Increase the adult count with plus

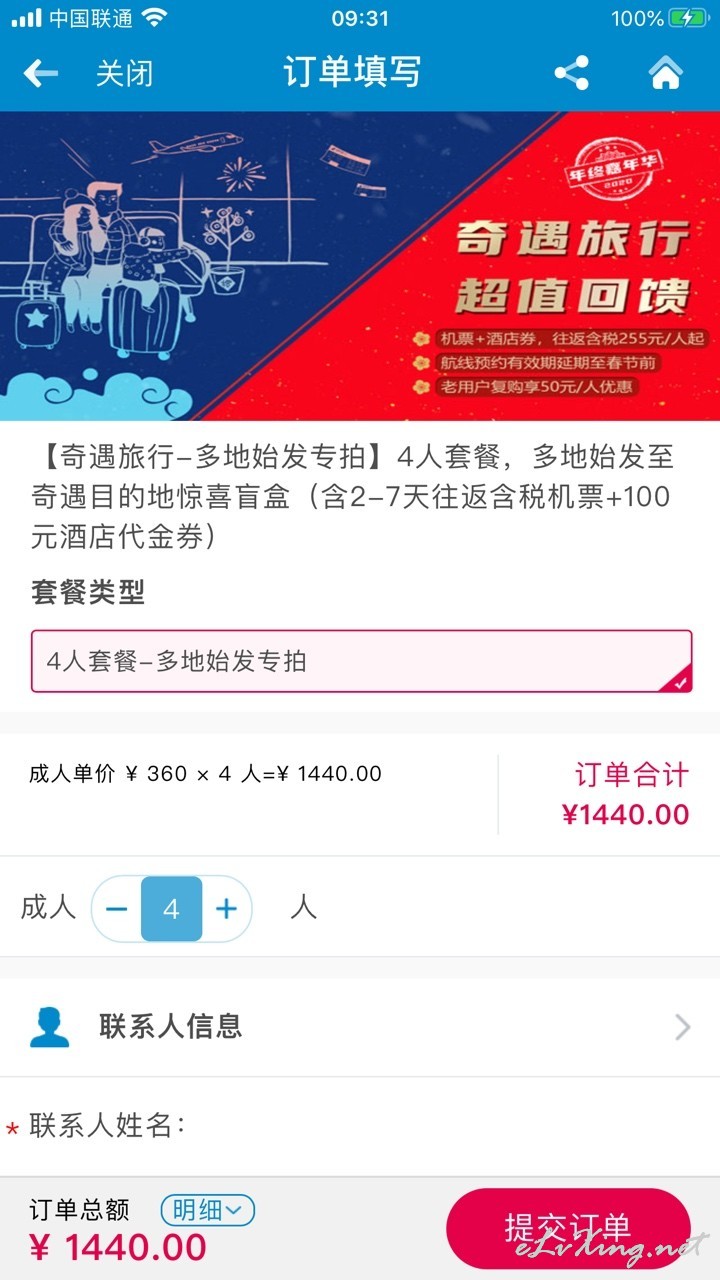(x=226, y=908)
